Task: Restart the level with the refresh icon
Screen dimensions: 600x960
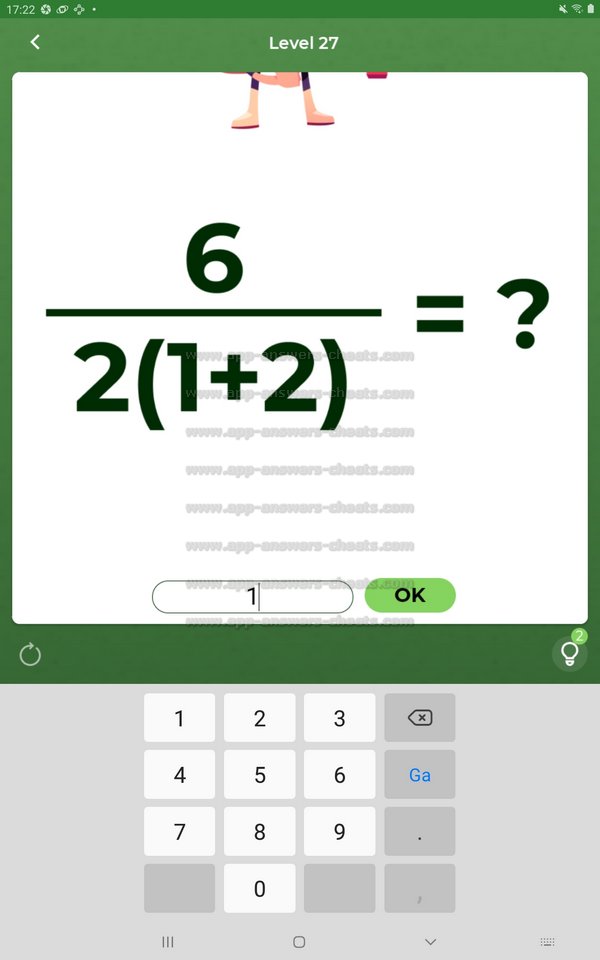Action: [30, 655]
